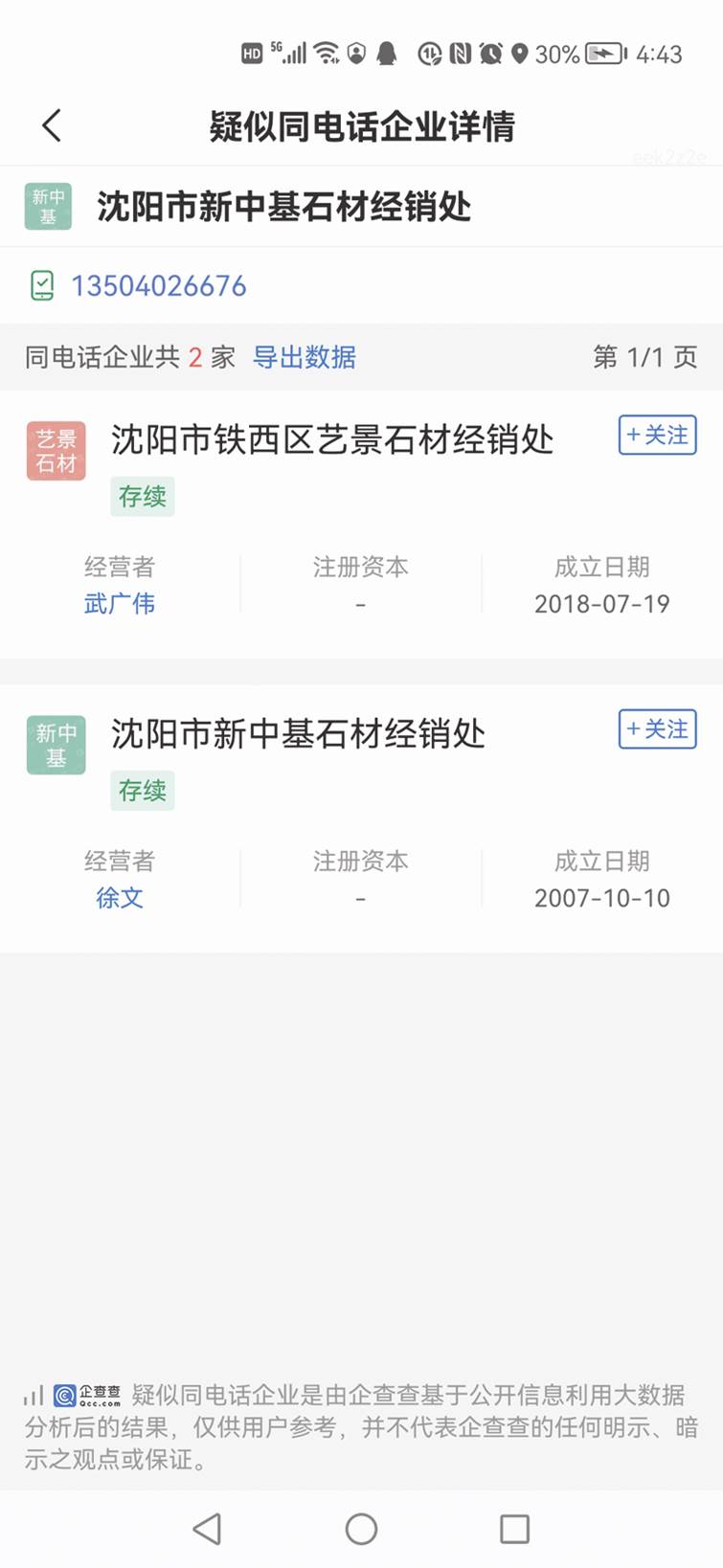Tap 导出数据 to export the data
Viewport: 723px width, 1568px height.
[x=304, y=357]
